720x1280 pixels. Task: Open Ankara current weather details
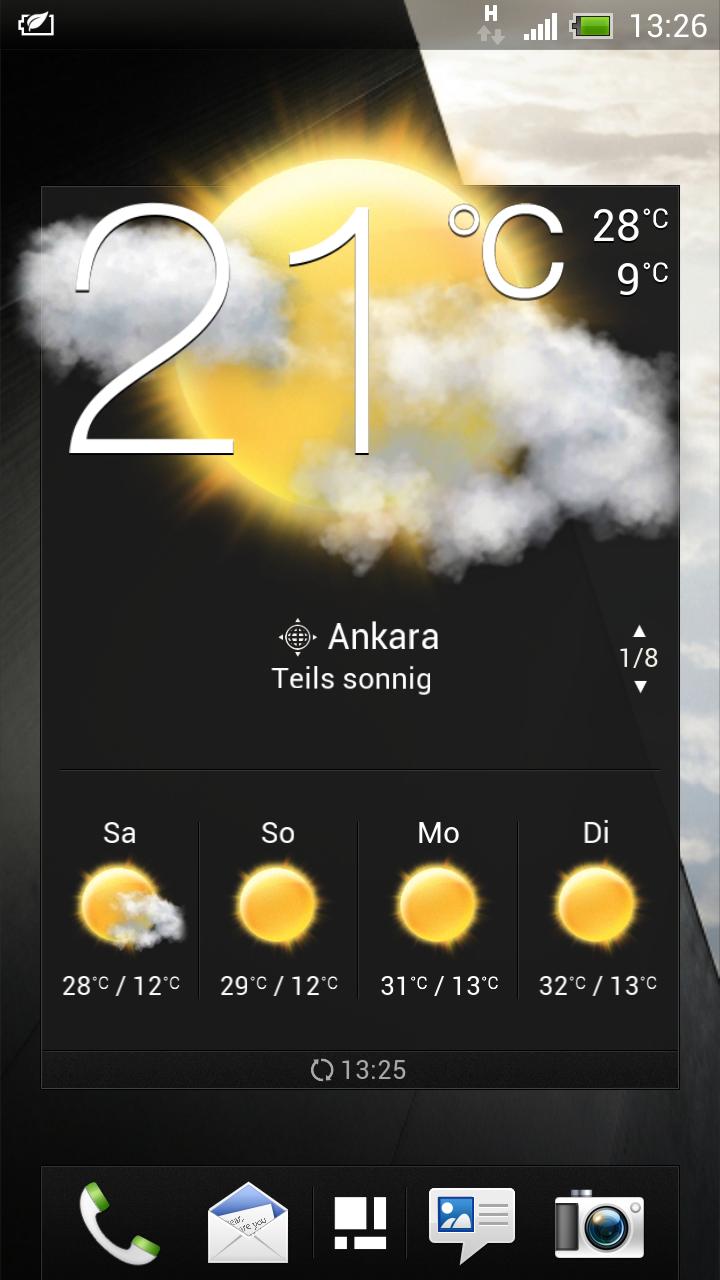[x=357, y=655]
